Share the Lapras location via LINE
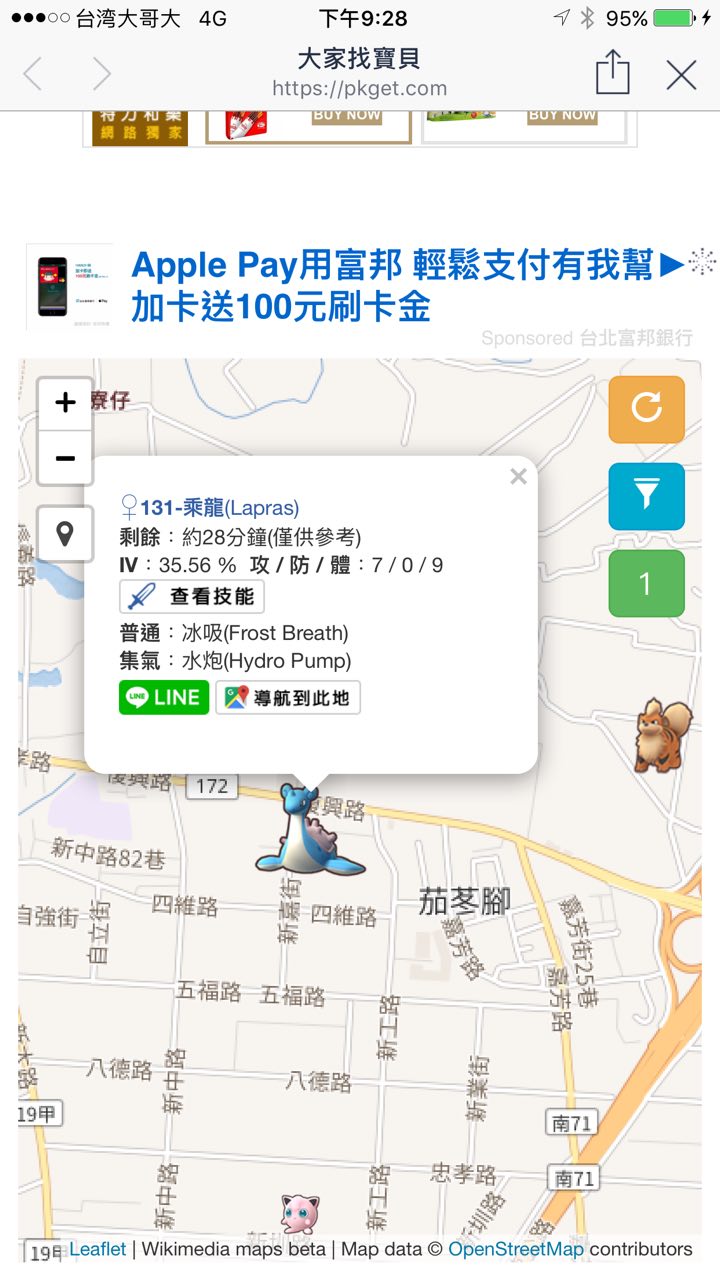 coord(164,697)
